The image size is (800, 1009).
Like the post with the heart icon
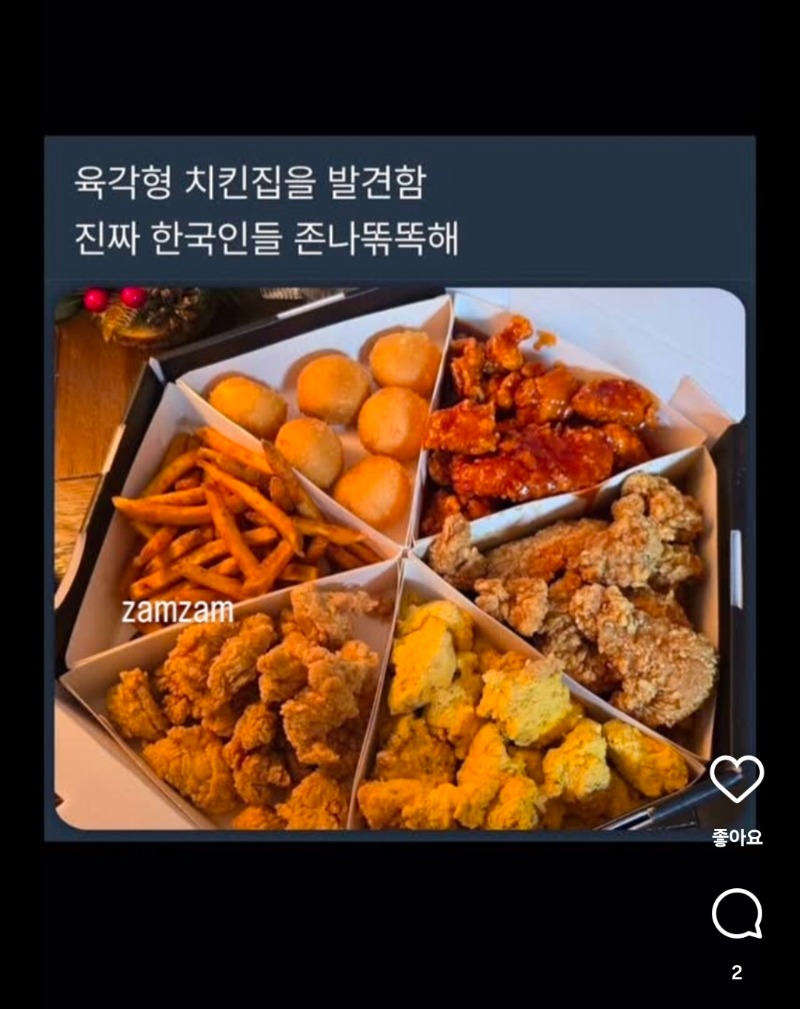[x=737, y=779]
